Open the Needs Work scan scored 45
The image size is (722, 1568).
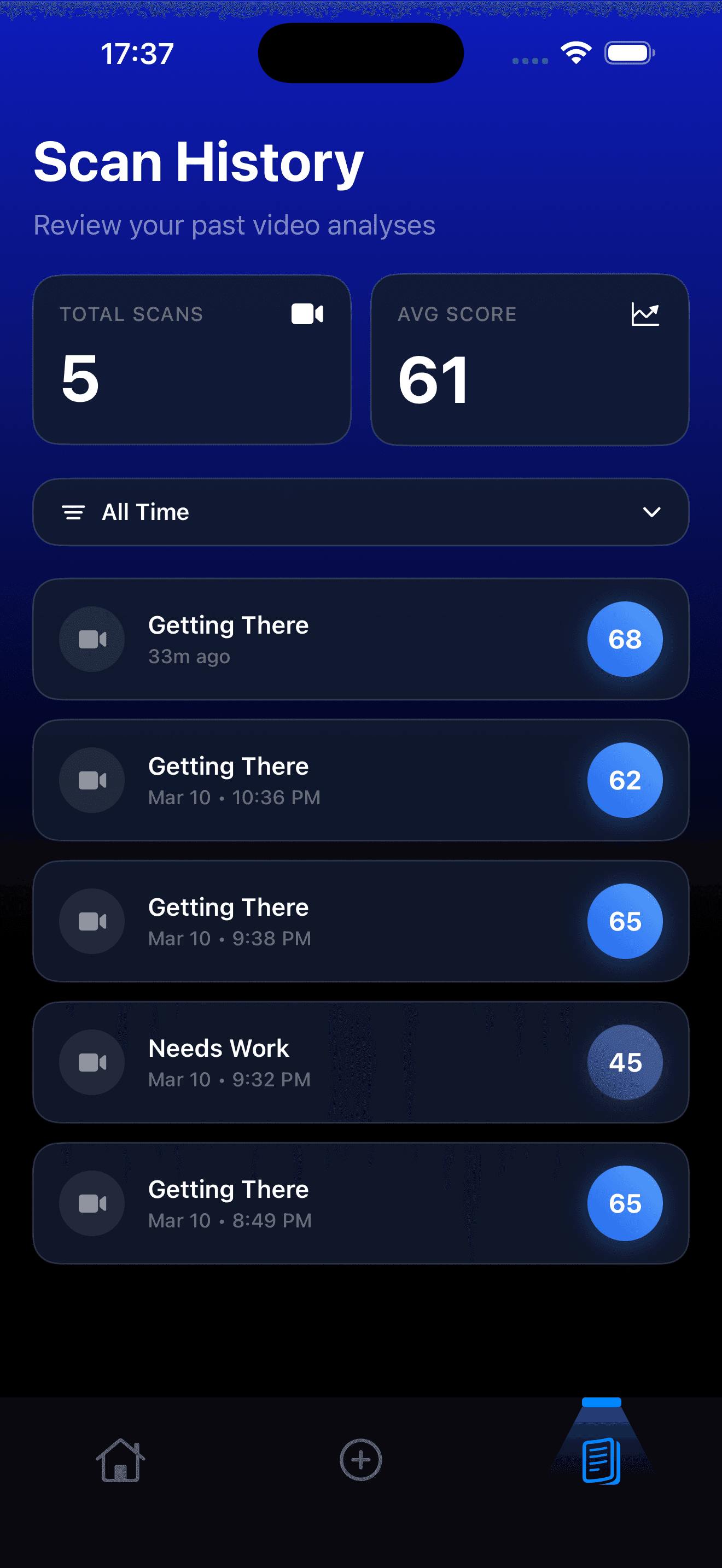(x=361, y=1062)
